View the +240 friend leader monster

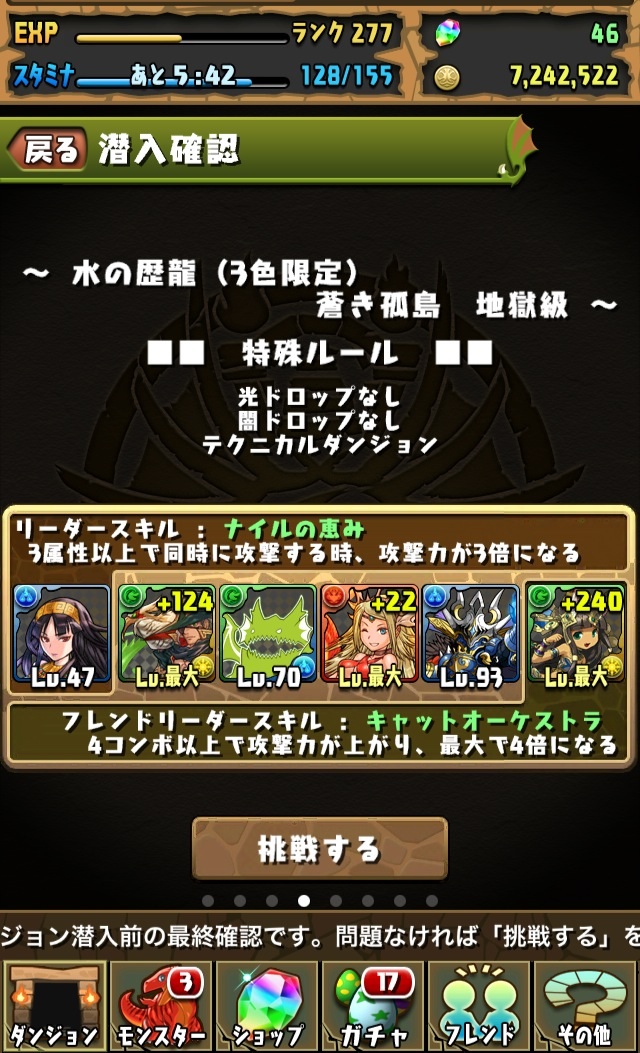576,638
